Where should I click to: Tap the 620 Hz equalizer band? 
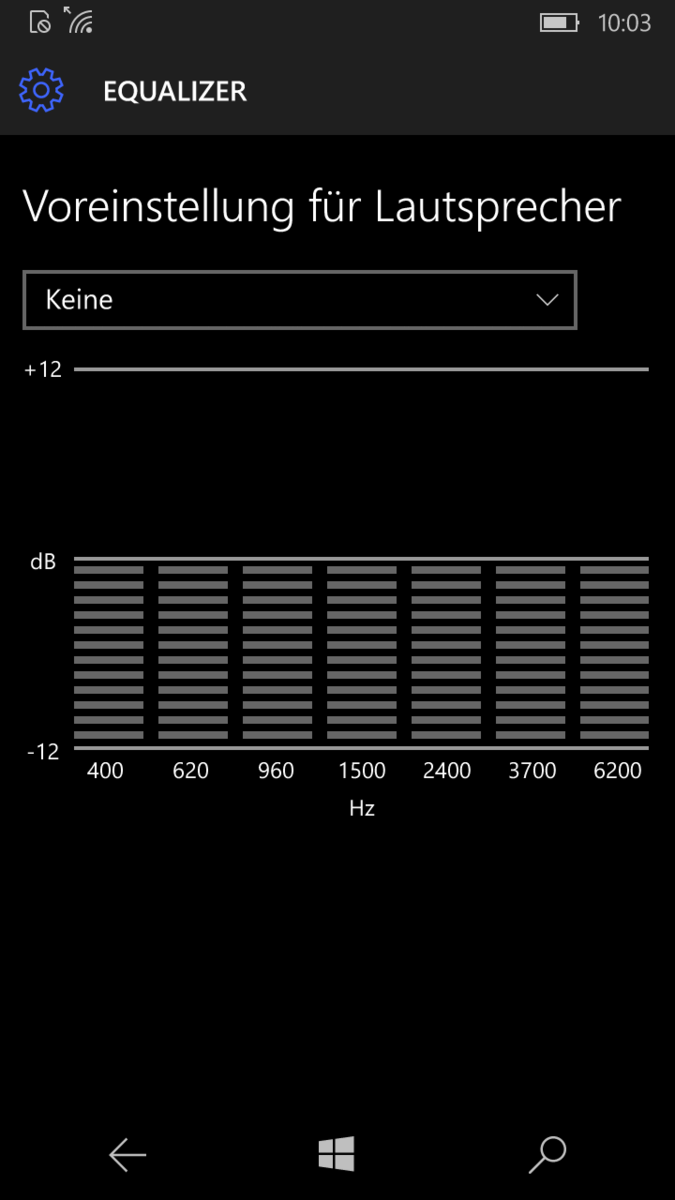193,653
